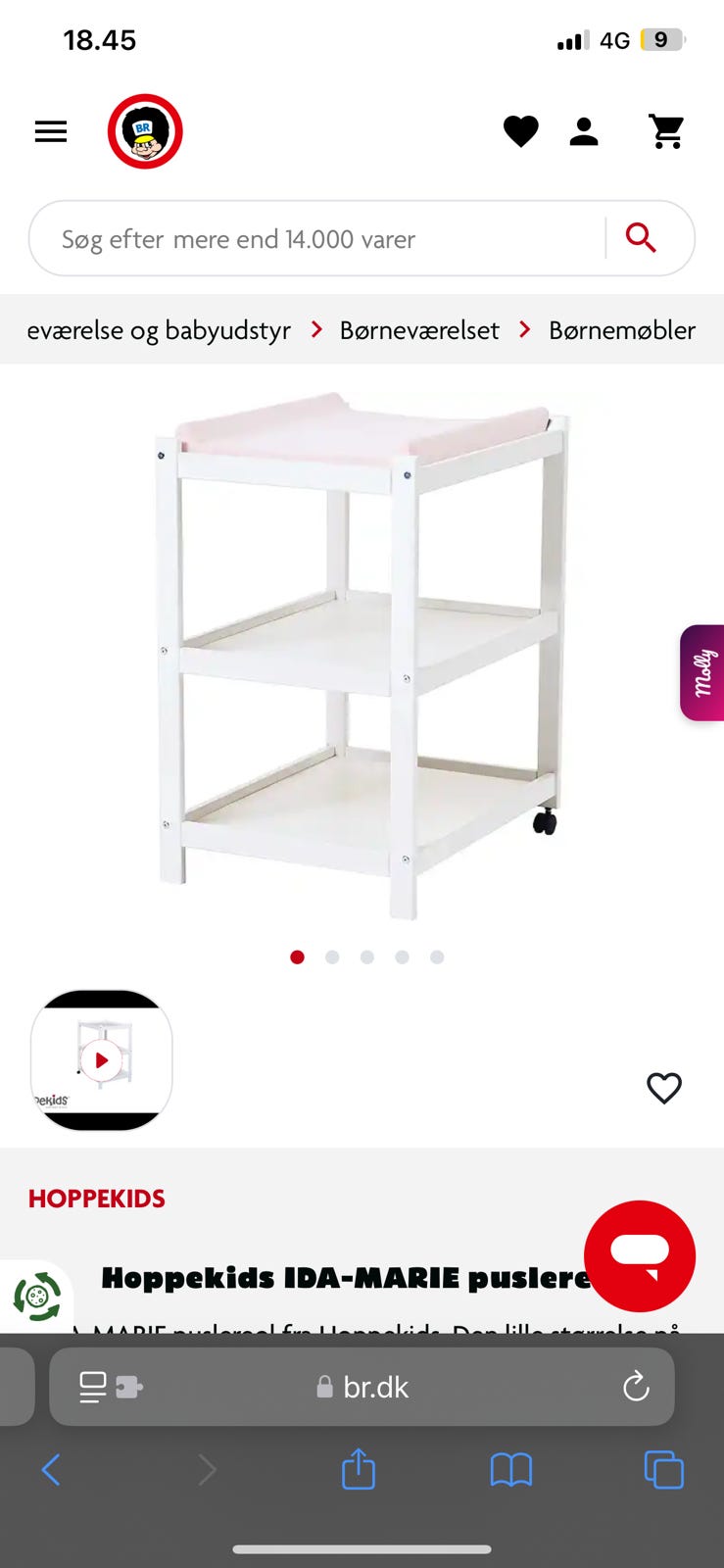
Task: Reload the br.dk page
Action: click(x=636, y=1386)
